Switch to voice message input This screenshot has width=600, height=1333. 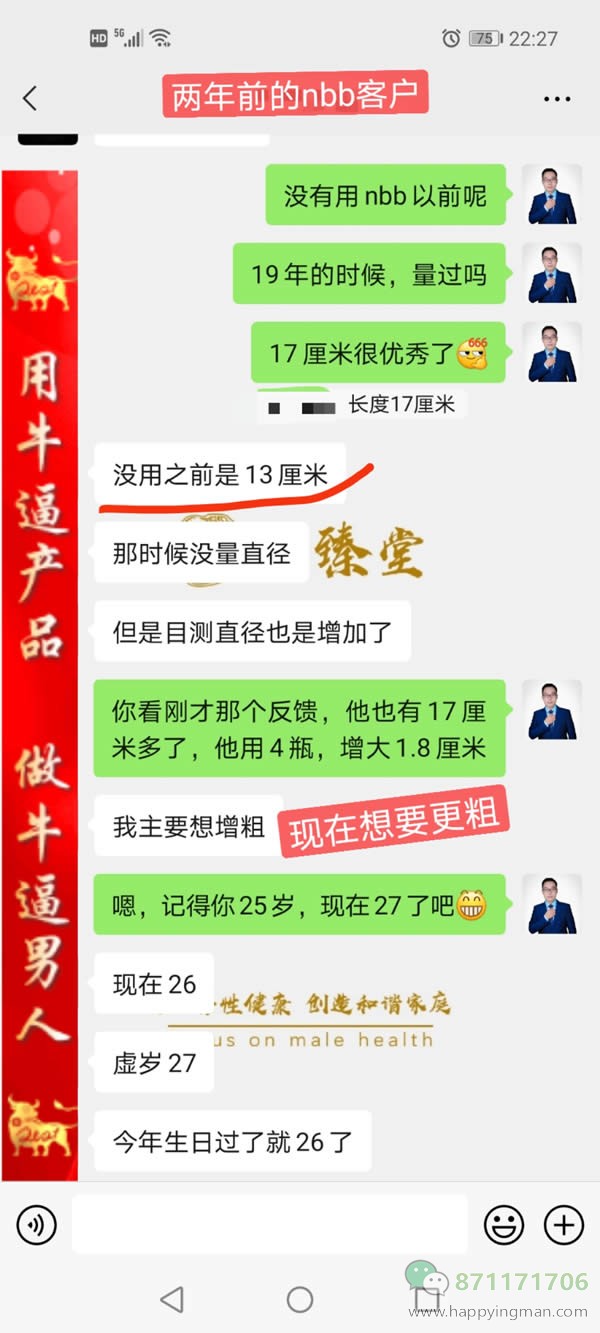tap(37, 1224)
